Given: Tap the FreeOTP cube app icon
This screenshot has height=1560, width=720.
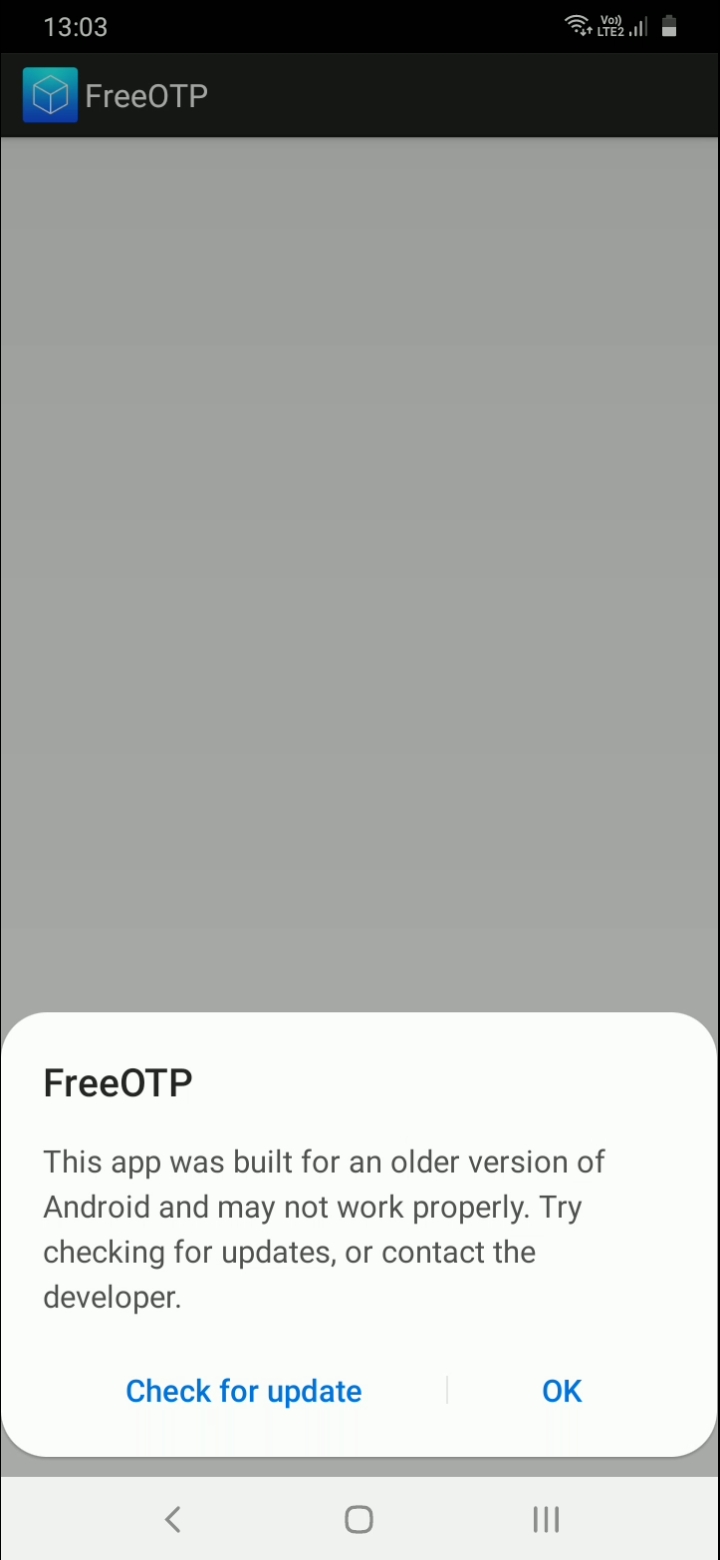Looking at the screenshot, I should click(50, 94).
